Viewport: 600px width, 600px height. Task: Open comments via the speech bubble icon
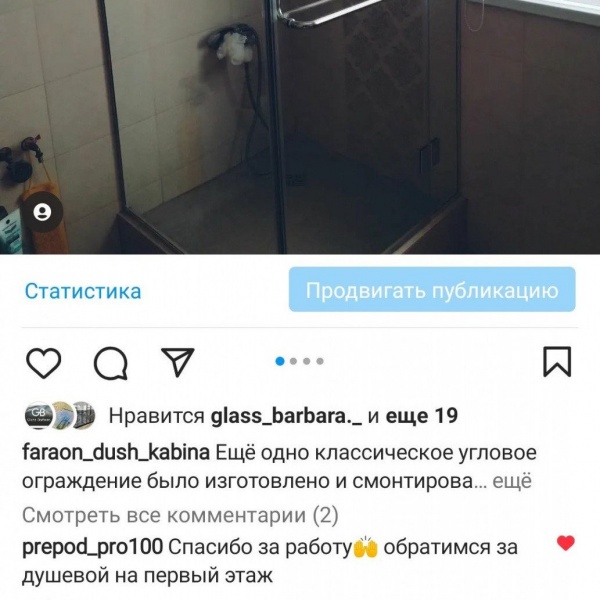point(110,363)
